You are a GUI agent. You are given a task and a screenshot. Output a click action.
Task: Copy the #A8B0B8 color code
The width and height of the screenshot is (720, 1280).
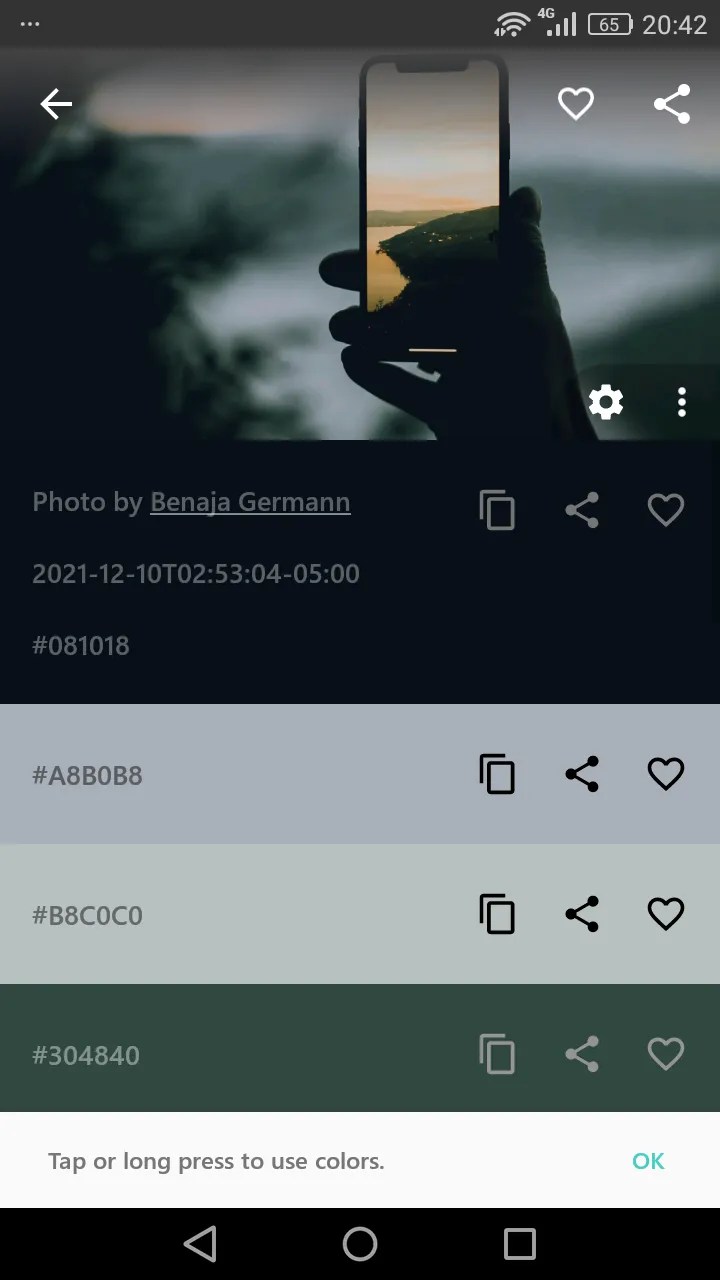[497, 773]
